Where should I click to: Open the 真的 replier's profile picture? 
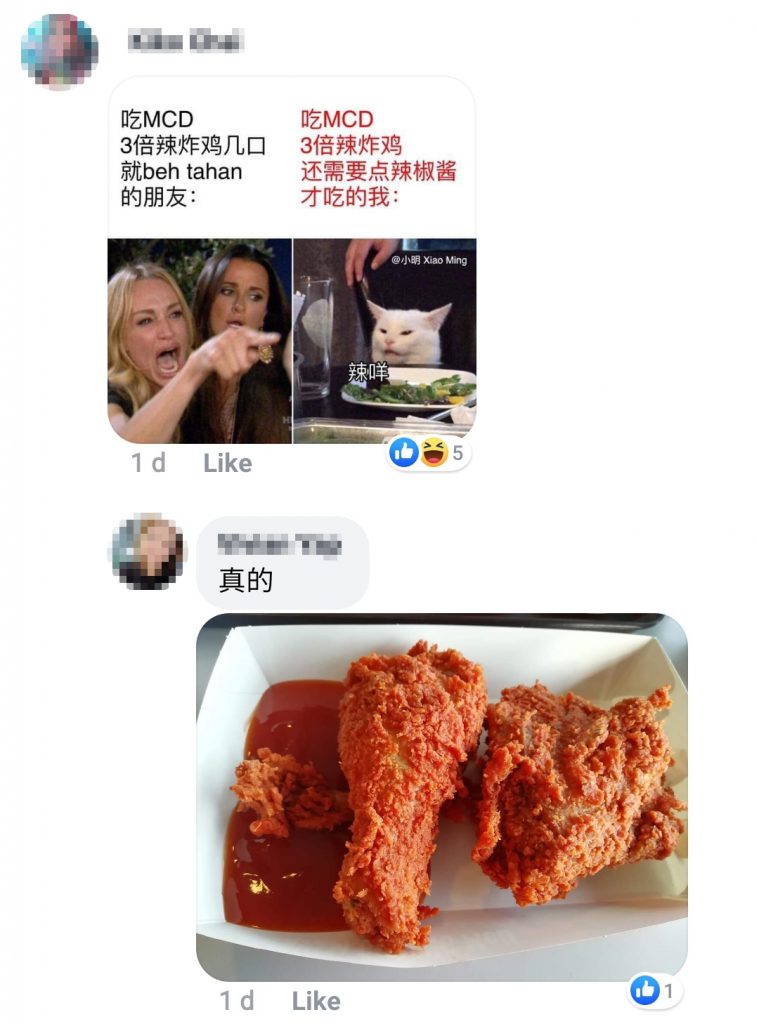point(148,552)
